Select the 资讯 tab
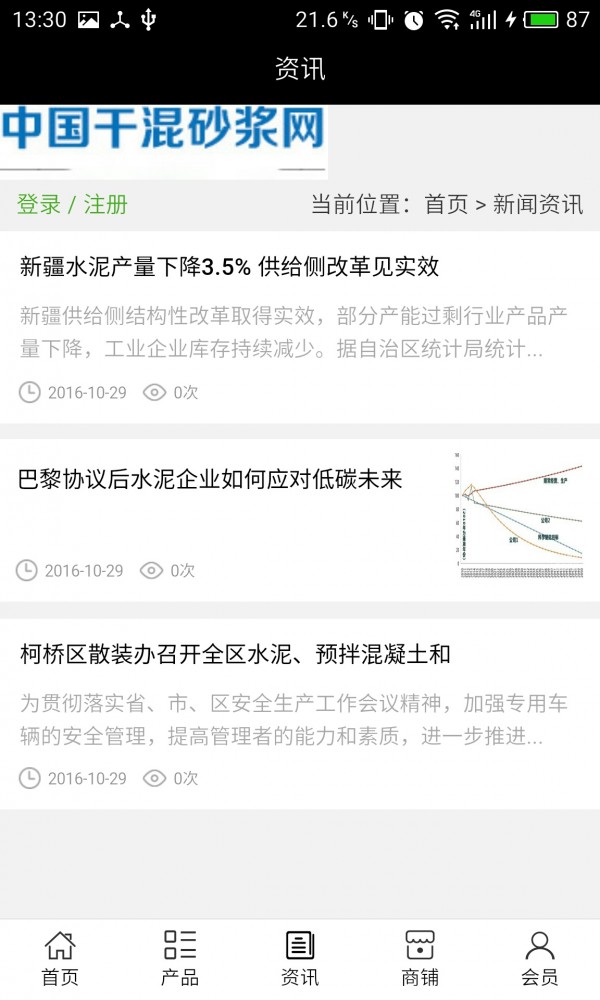This screenshot has width=600, height=1000. pos(300,959)
